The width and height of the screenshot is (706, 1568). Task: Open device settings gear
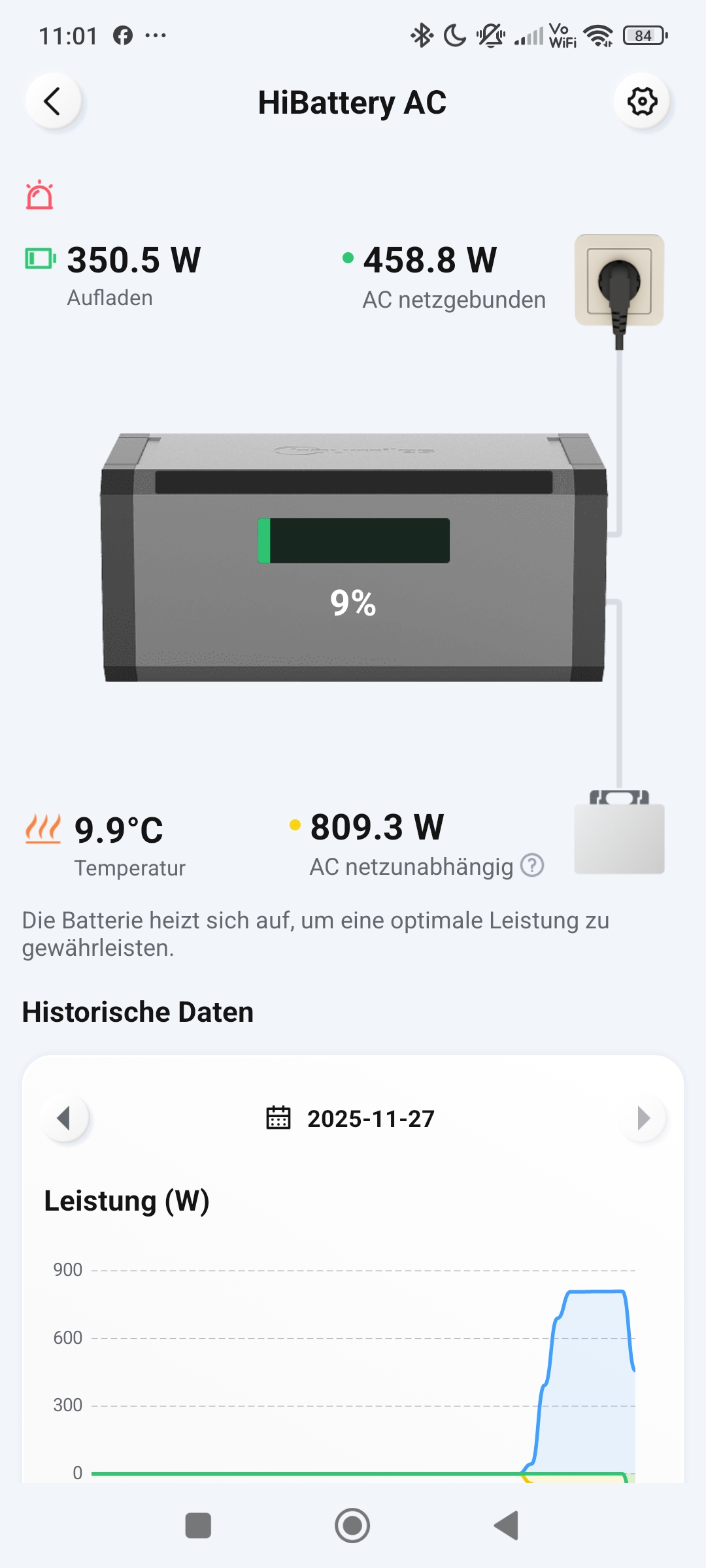(x=642, y=101)
